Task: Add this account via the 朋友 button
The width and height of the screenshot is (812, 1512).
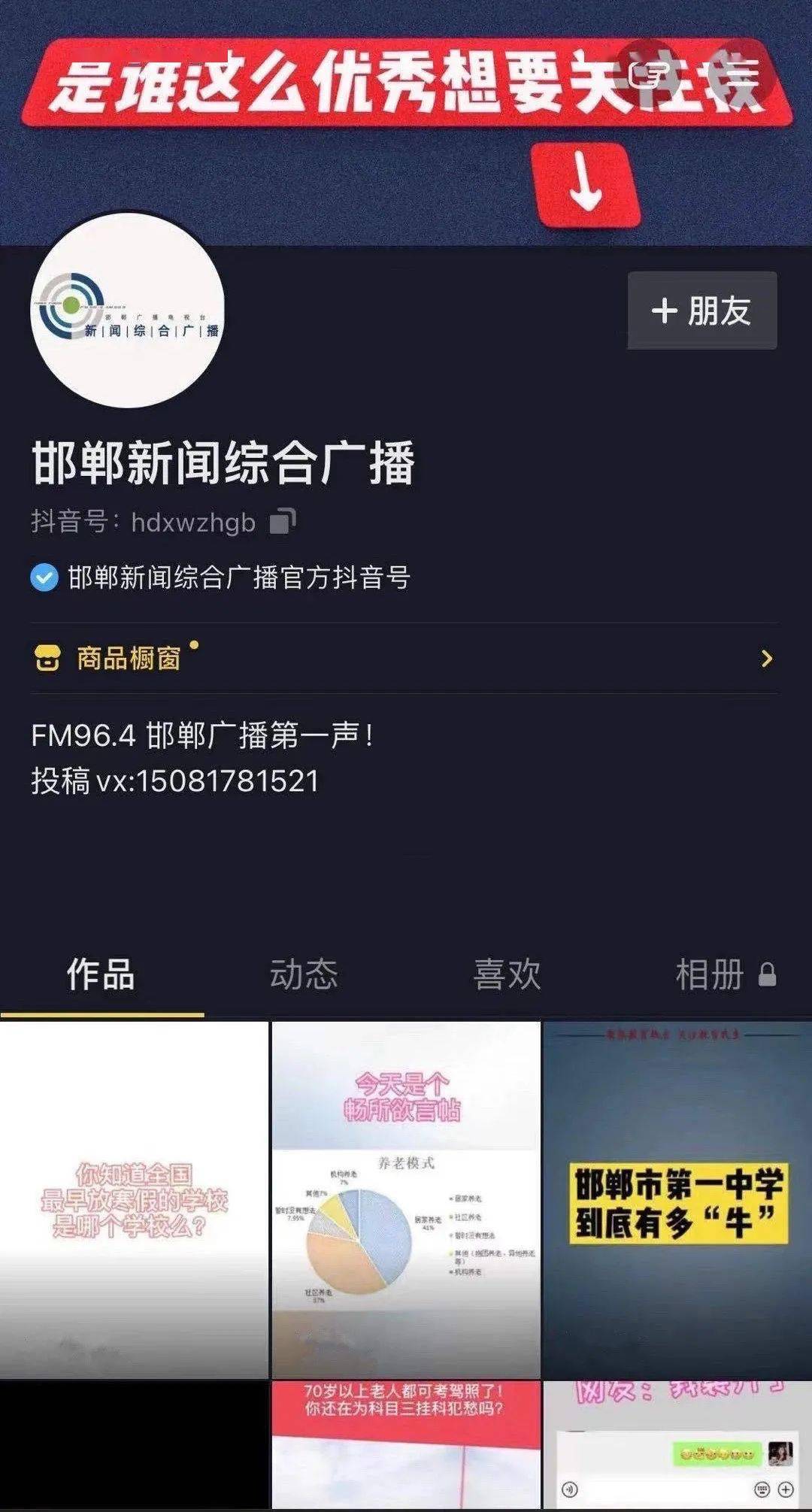Action: click(701, 311)
